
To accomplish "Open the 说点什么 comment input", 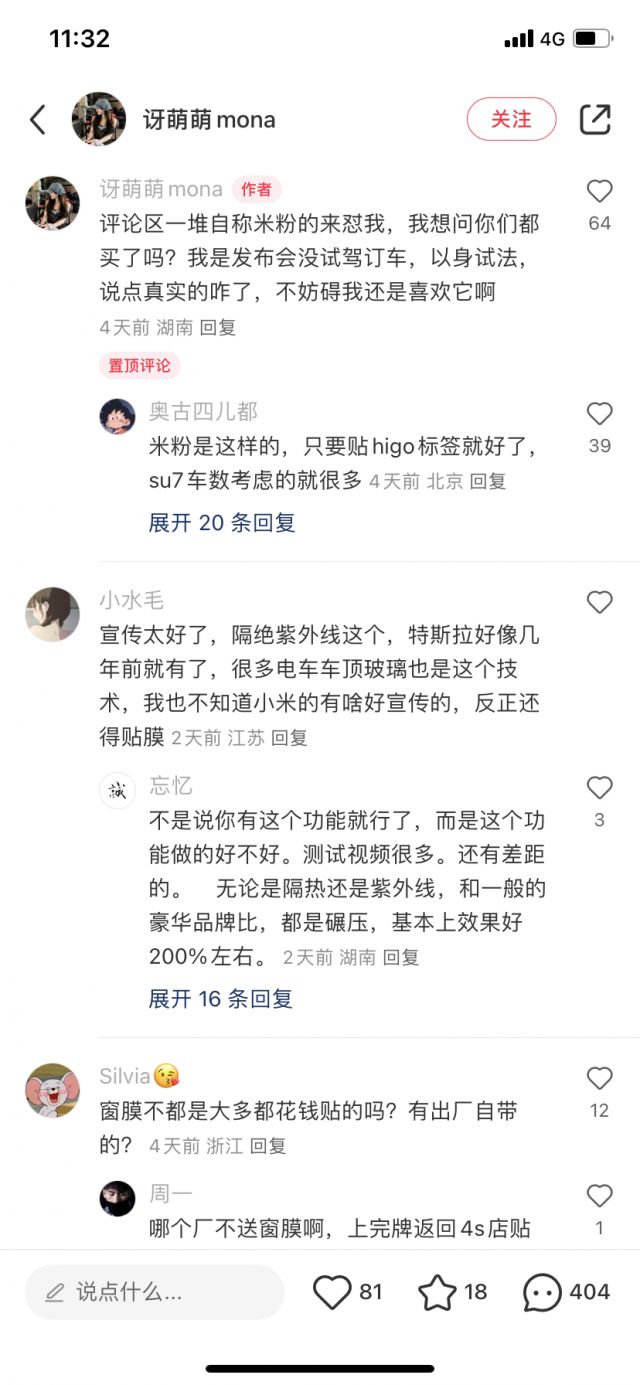I will 155,1292.
